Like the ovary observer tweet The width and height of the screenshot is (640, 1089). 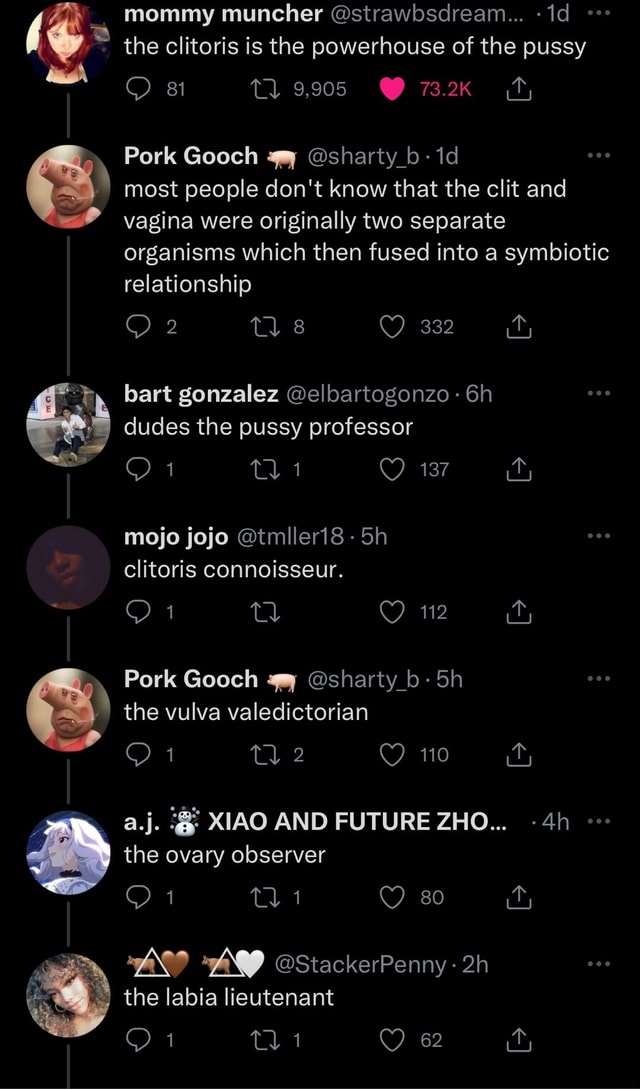tap(393, 897)
